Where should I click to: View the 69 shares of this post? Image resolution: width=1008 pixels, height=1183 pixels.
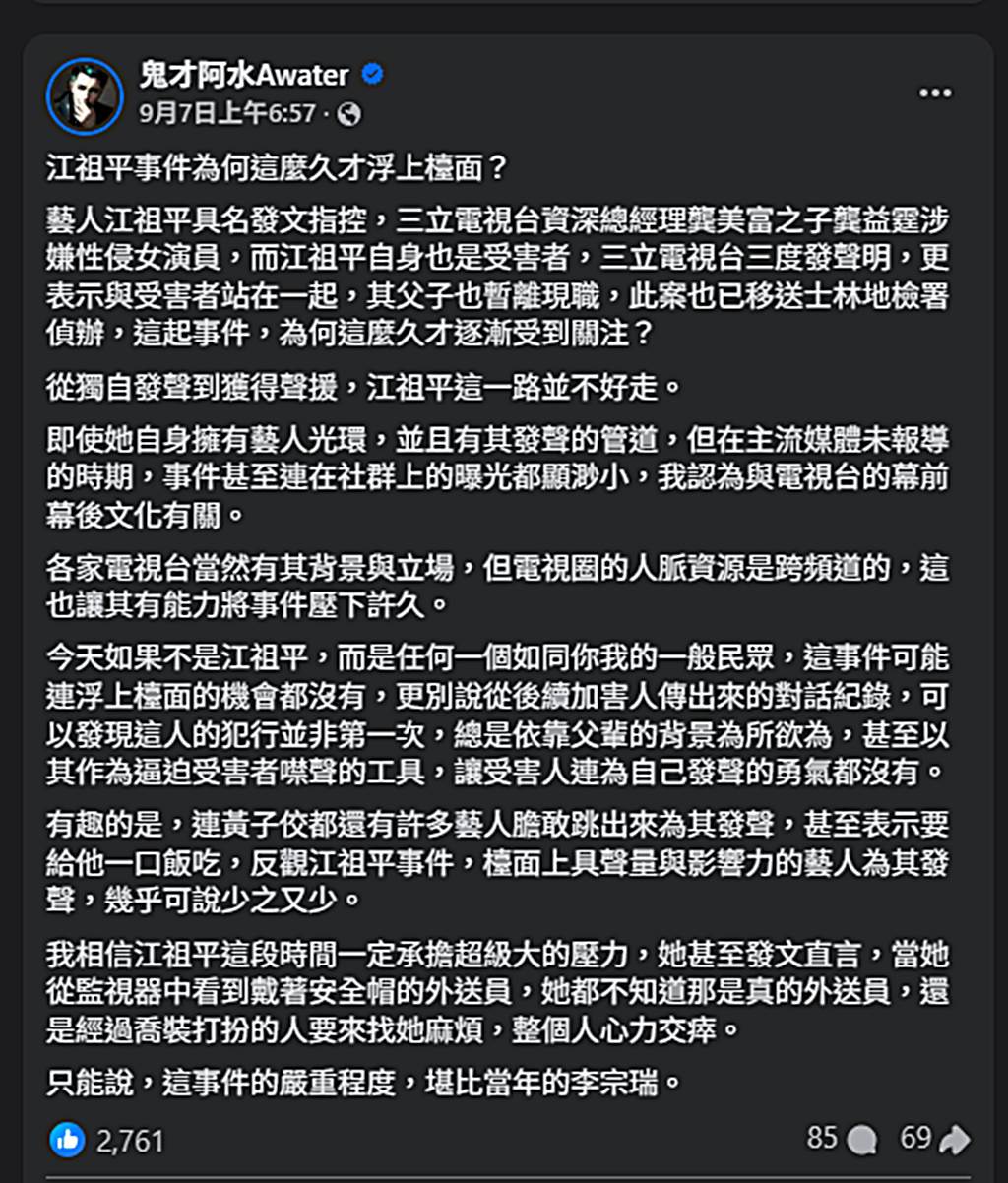[933, 1140]
